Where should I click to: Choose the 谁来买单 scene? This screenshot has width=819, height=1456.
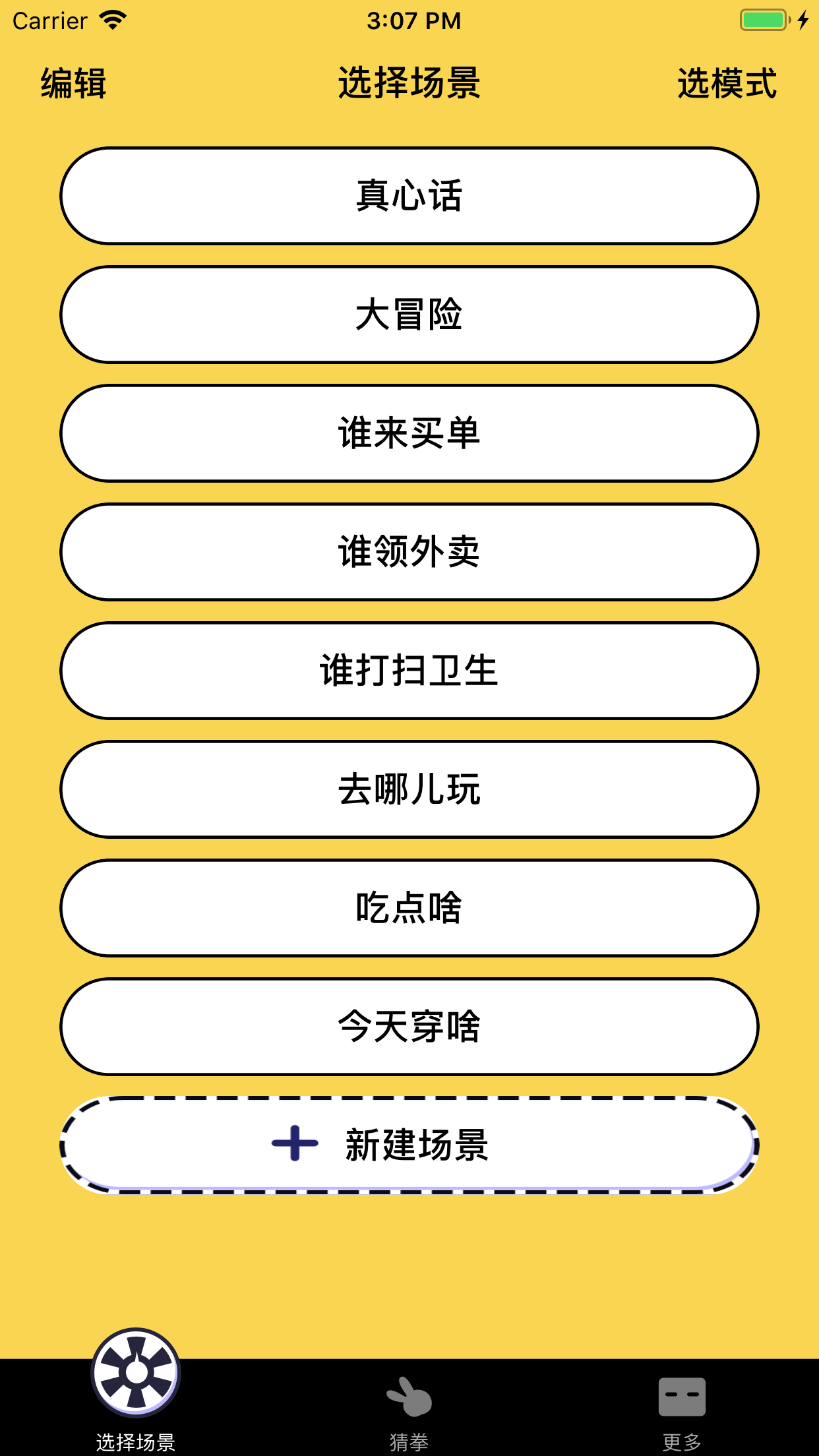409,433
